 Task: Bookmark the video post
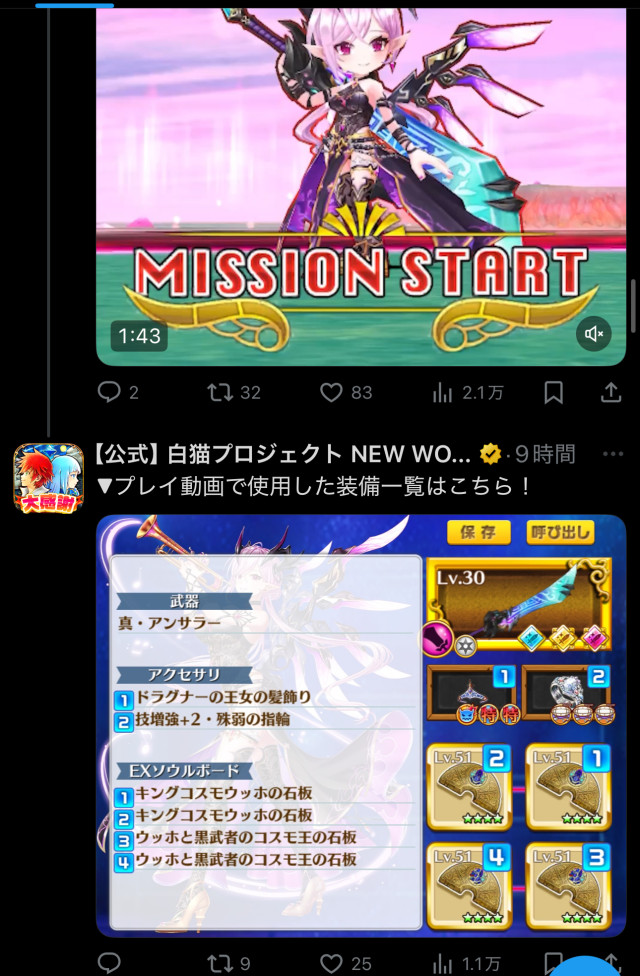point(553,393)
